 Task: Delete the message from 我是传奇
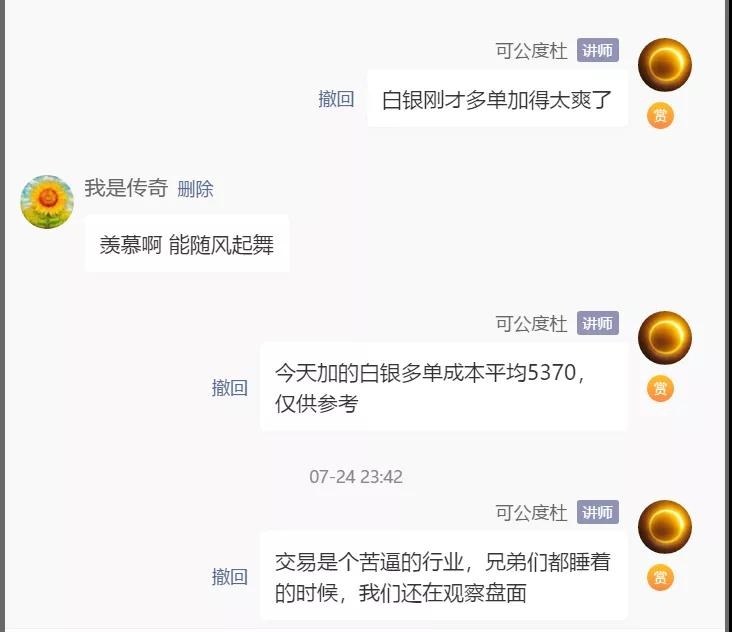195,189
